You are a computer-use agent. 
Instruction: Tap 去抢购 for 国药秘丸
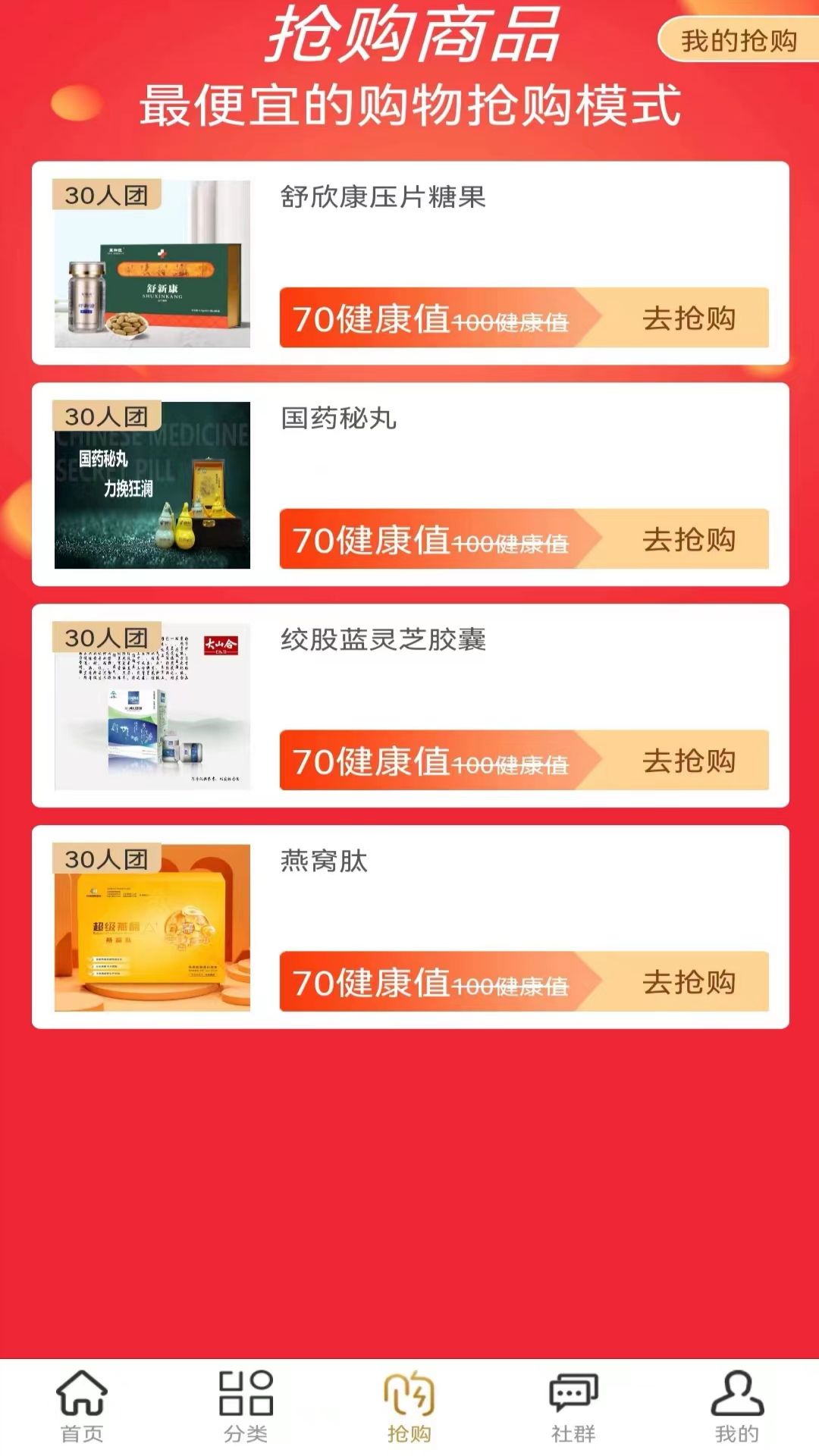(x=689, y=540)
